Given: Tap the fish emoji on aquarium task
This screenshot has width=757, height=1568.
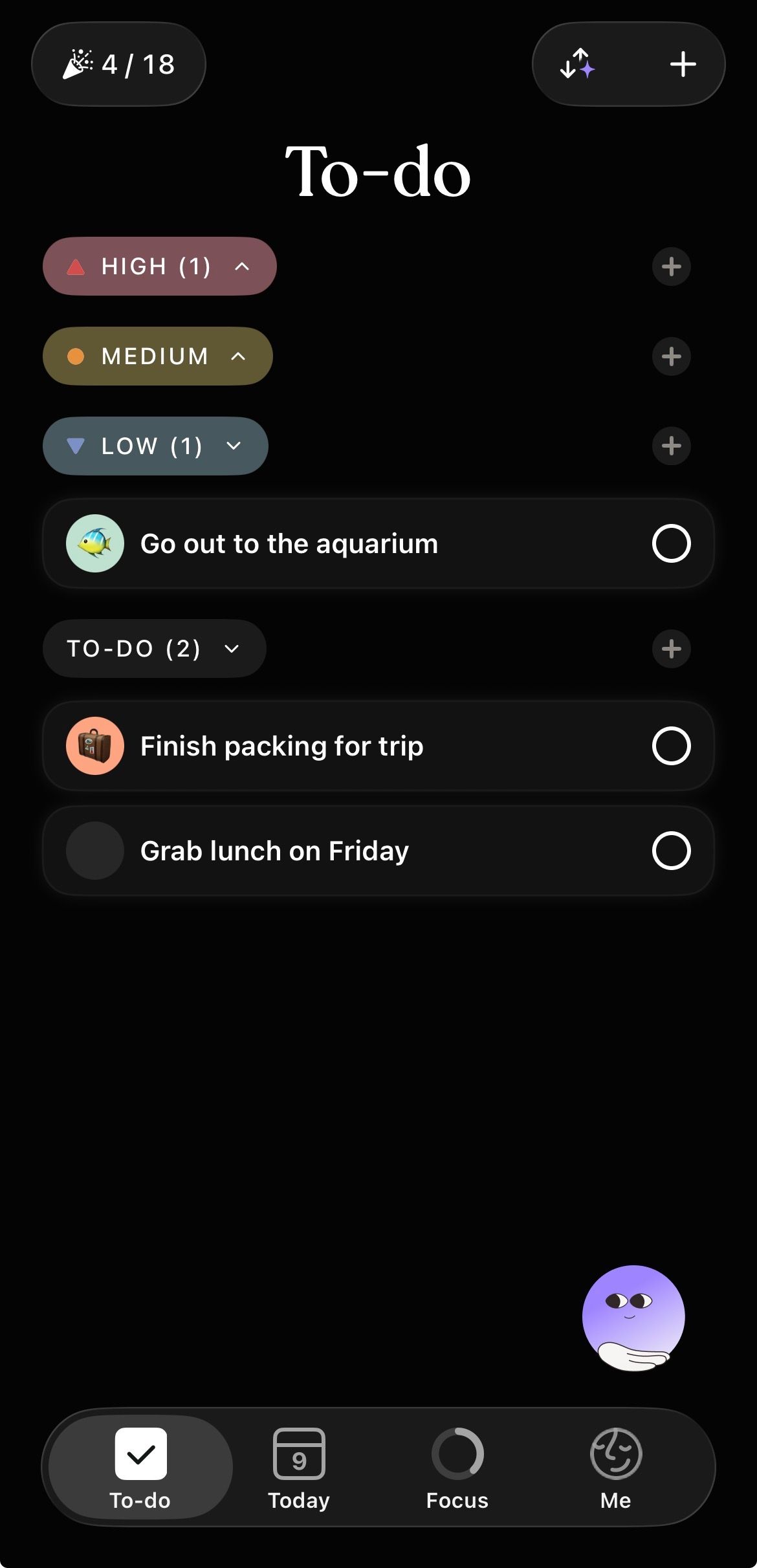Looking at the screenshot, I should [x=94, y=543].
